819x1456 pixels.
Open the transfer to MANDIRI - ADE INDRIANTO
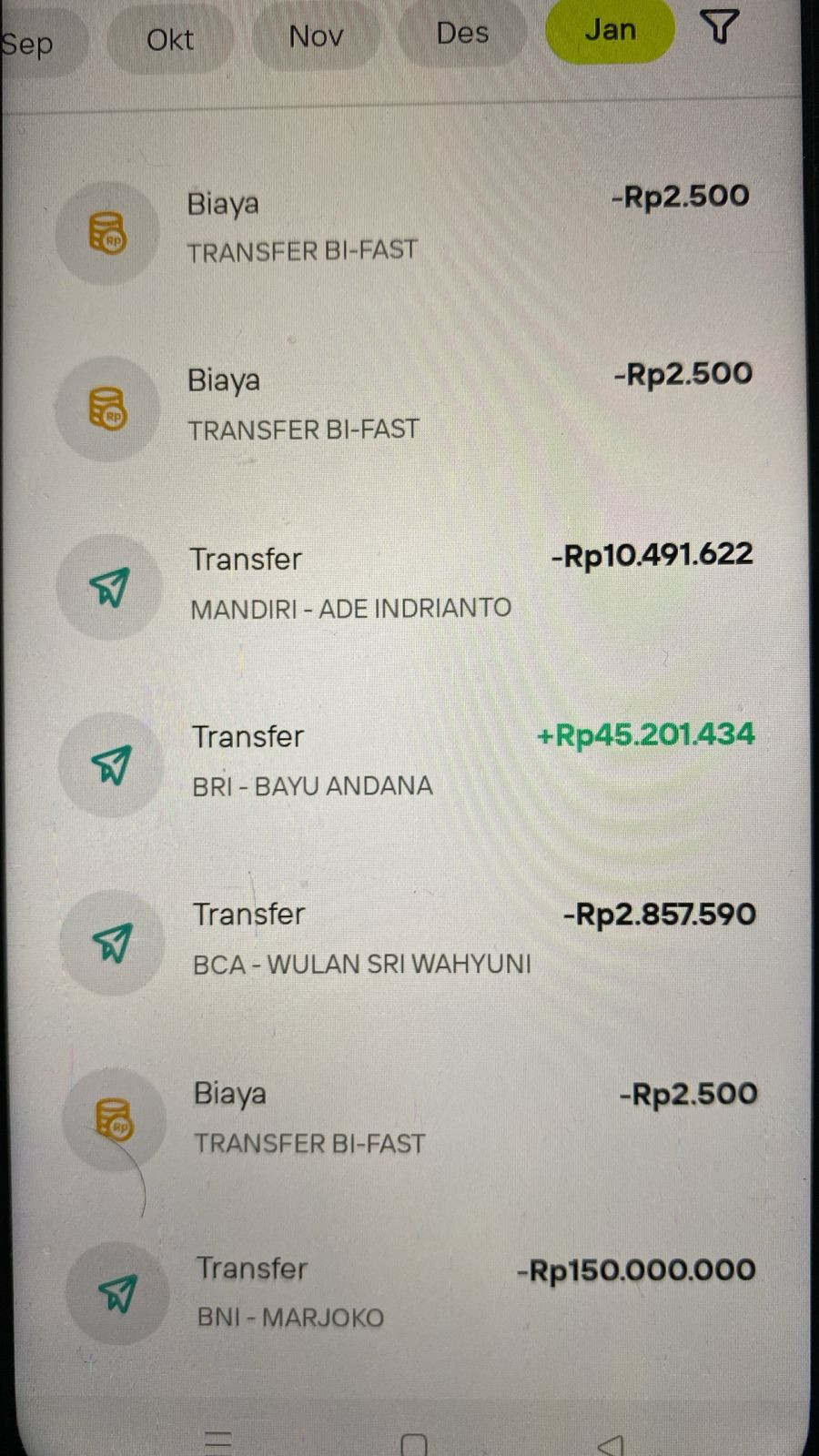(405, 583)
